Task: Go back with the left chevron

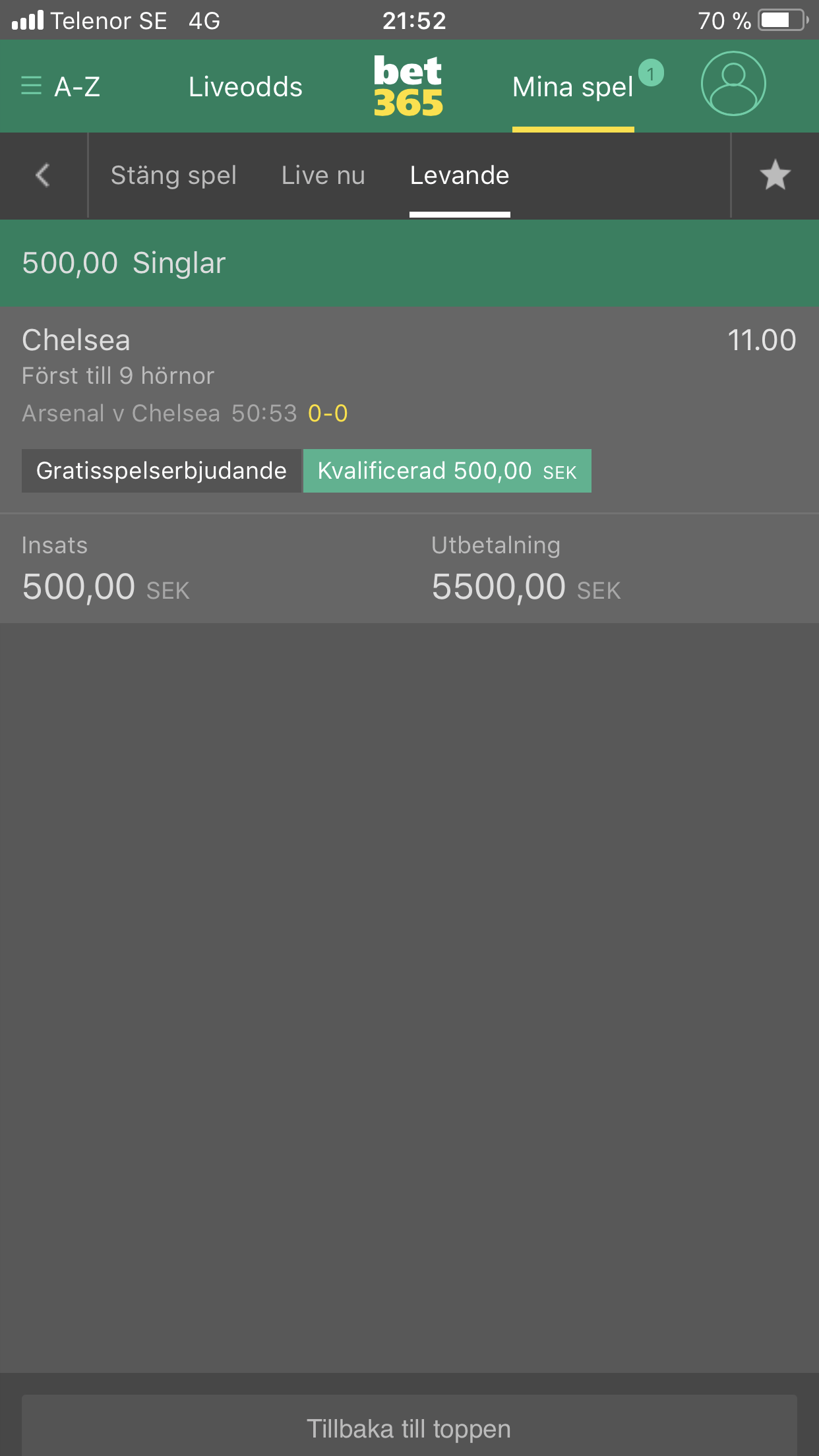Action: pyautogui.click(x=44, y=175)
